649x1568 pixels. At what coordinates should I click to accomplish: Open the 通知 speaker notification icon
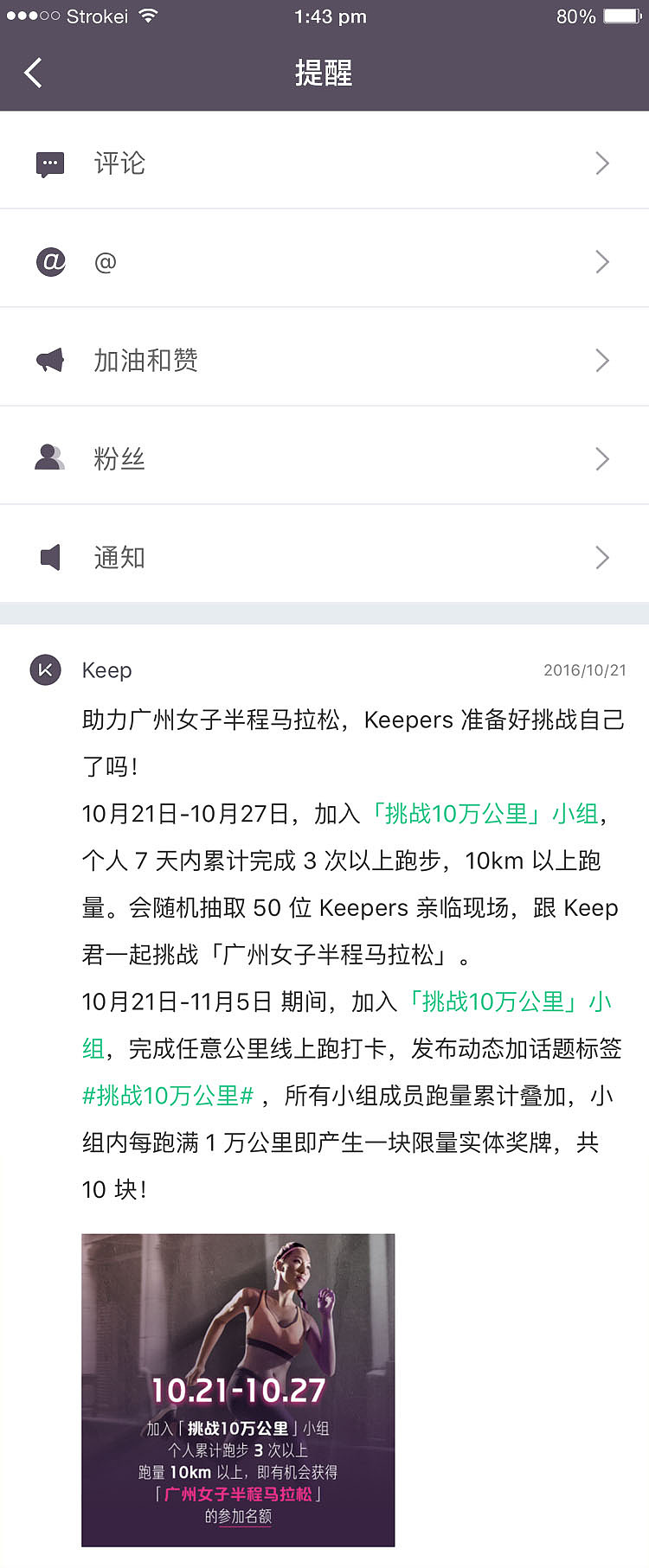pos(50,557)
